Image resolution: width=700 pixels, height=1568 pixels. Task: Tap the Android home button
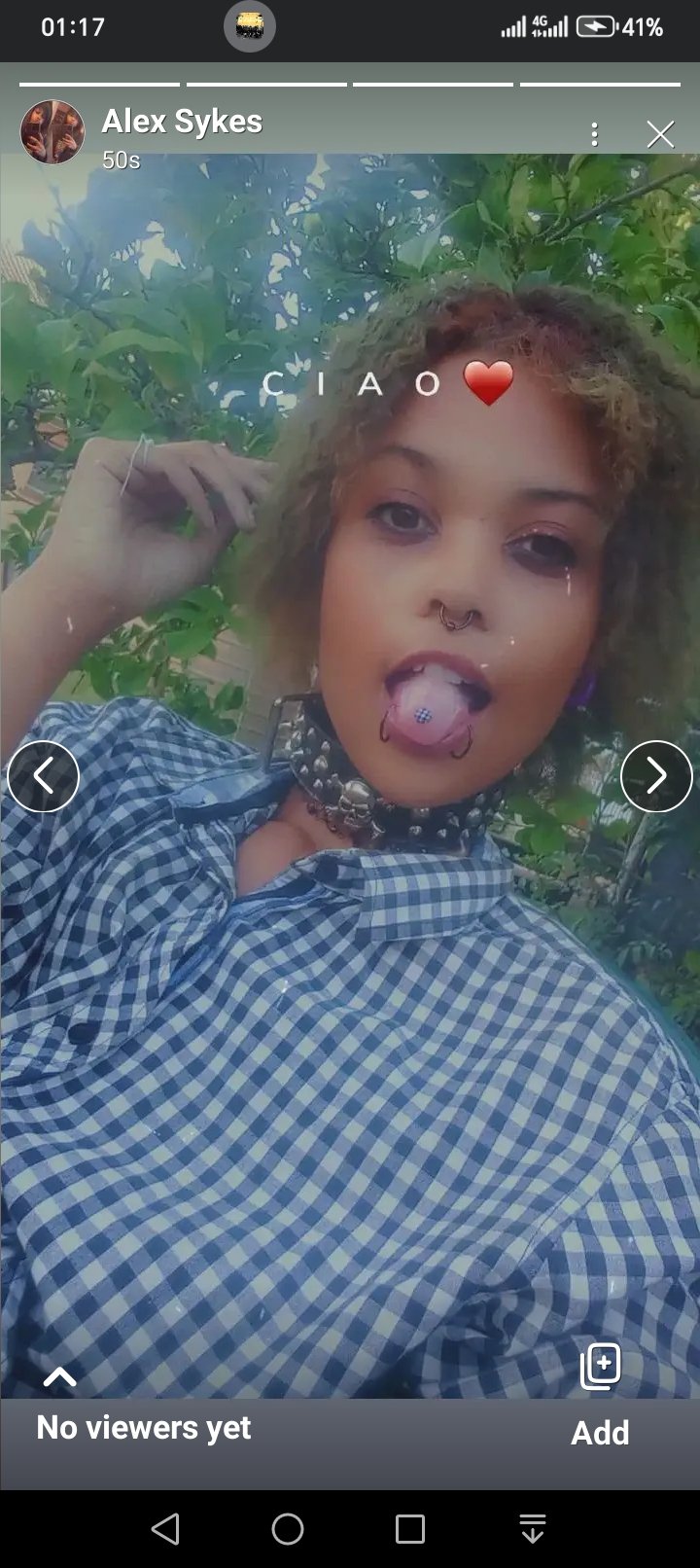pyautogui.click(x=288, y=1529)
